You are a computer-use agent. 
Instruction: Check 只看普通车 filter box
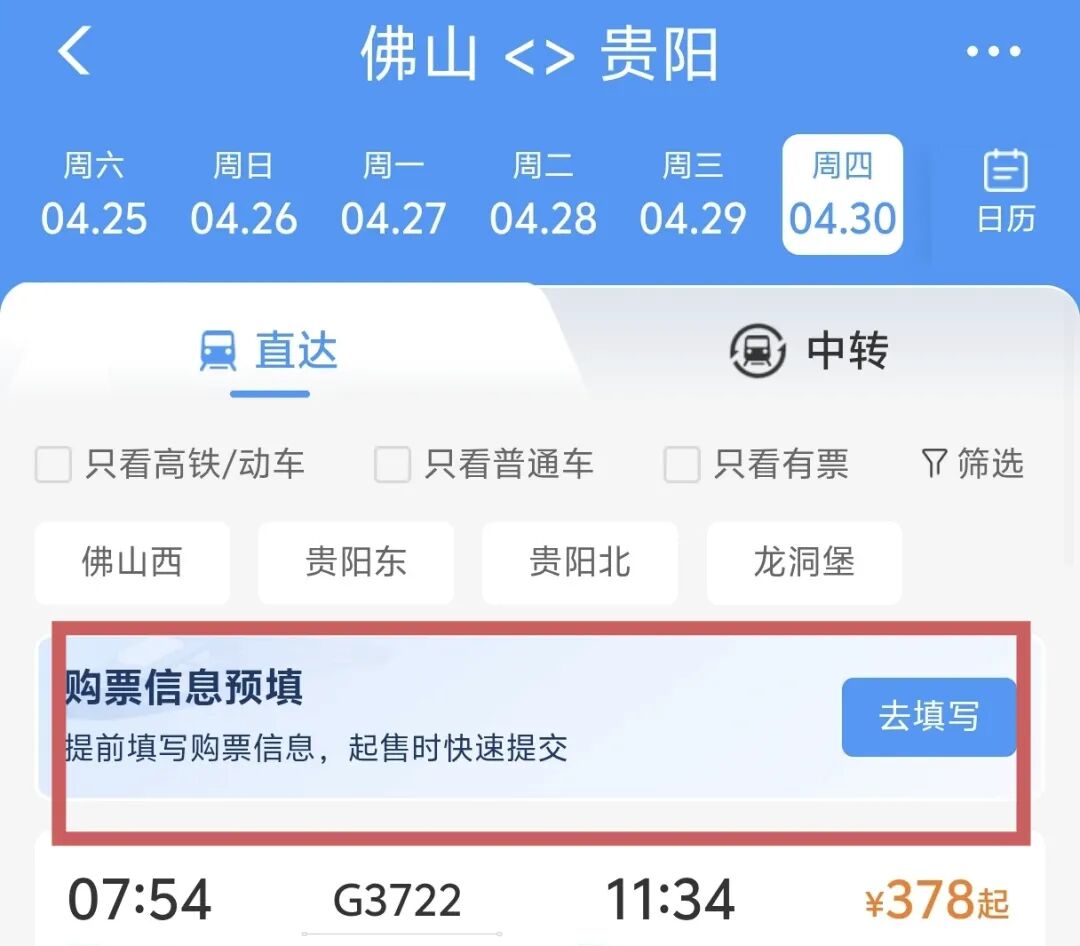392,464
